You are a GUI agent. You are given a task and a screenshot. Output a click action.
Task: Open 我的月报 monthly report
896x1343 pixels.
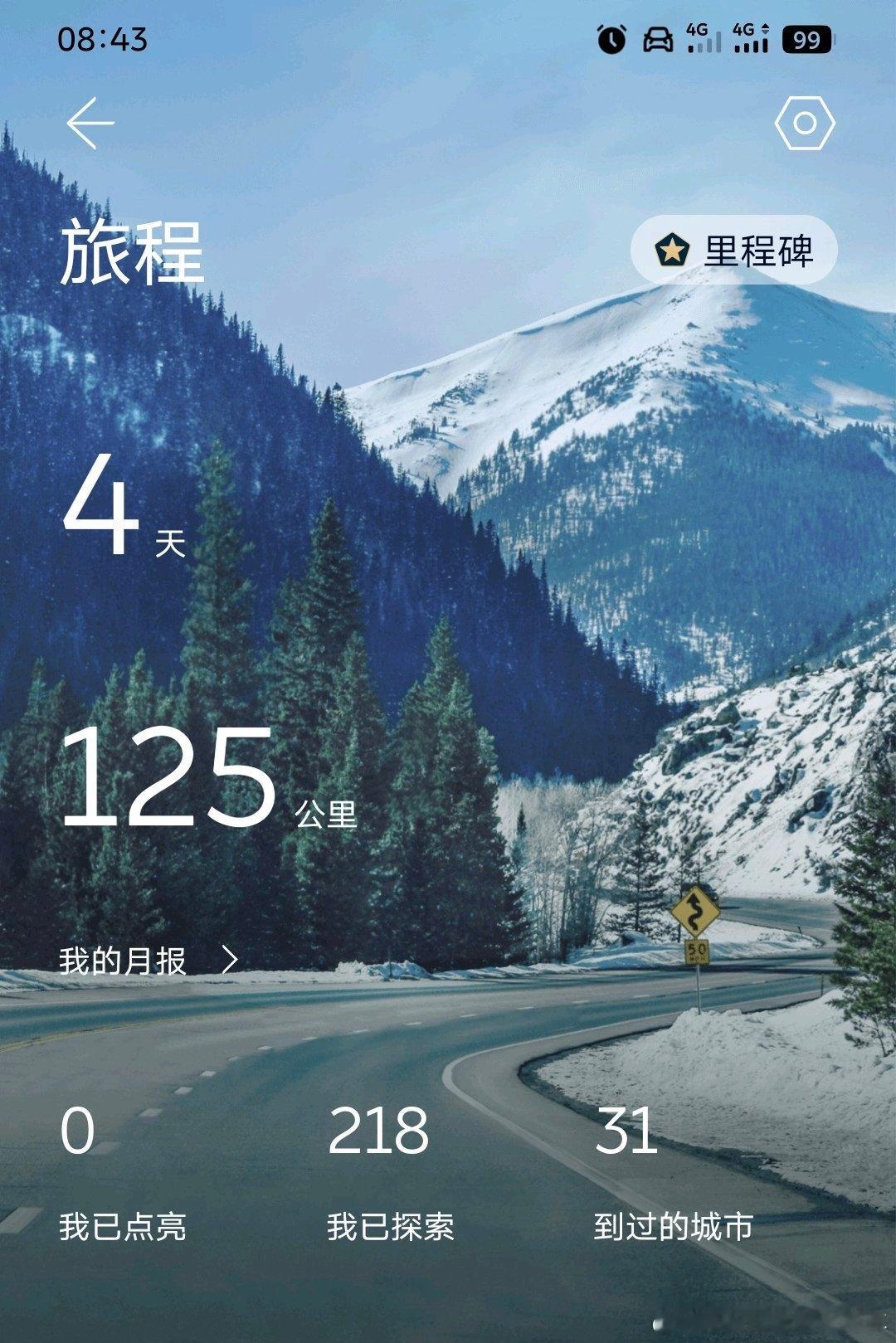(124, 961)
